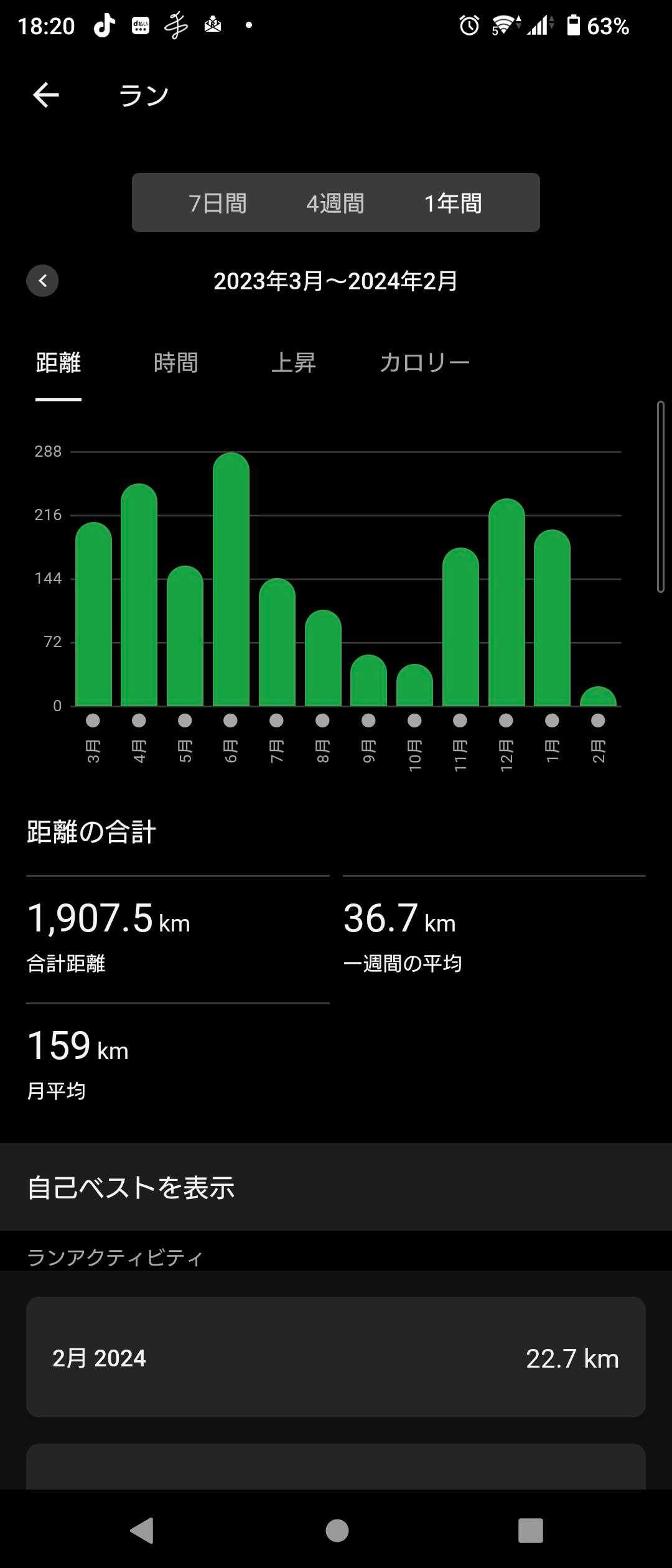Image resolution: width=672 pixels, height=1568 pixels.
Task: Select the 3月 dot marker
Action: (x=93, y=721)
